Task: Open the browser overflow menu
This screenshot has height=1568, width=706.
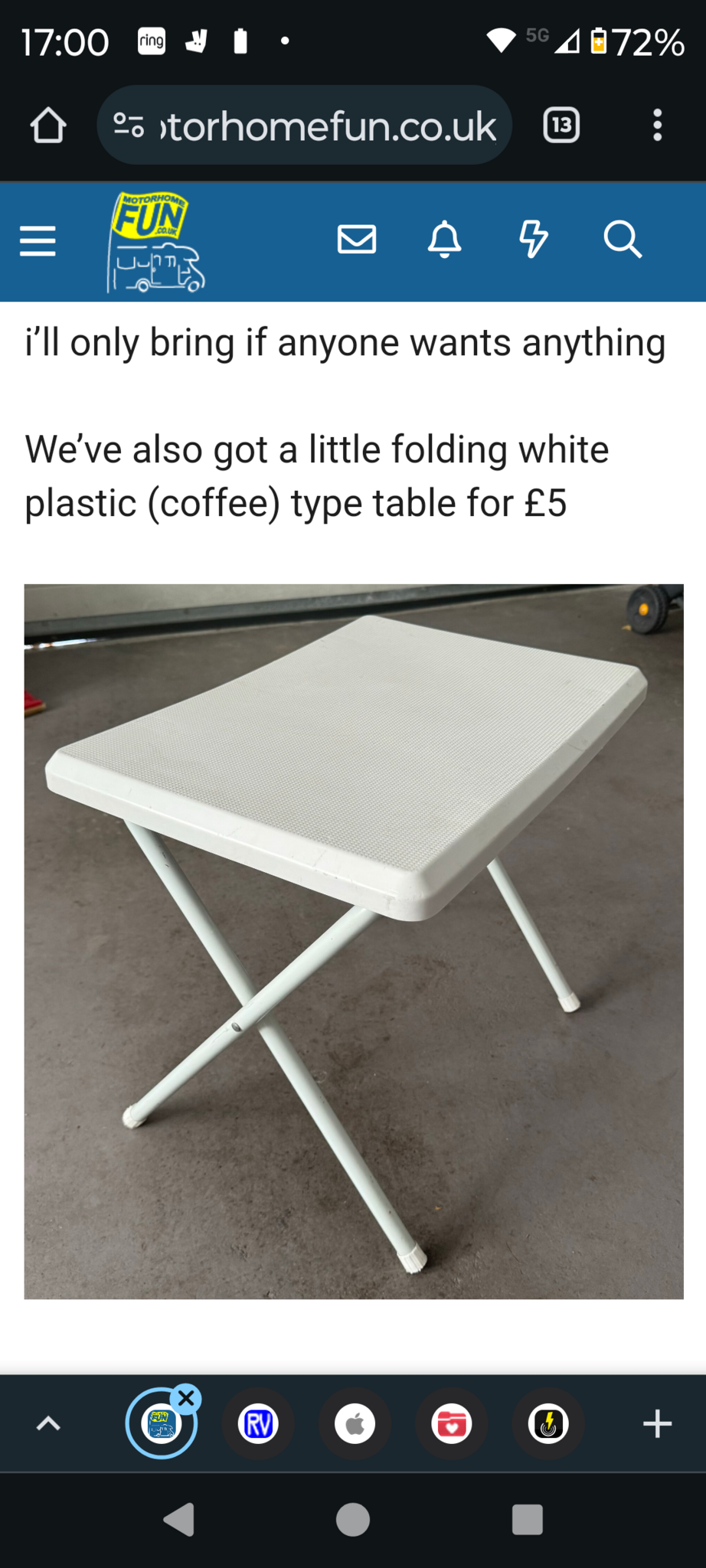Action: [x=657, y=126]
